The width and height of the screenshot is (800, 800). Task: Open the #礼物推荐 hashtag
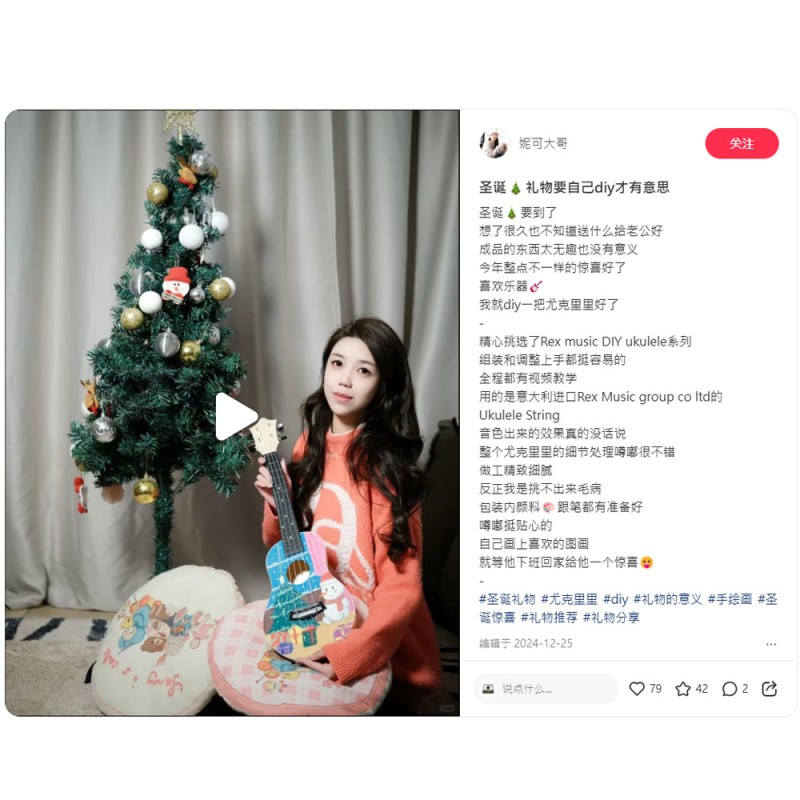tap(548, 617)
